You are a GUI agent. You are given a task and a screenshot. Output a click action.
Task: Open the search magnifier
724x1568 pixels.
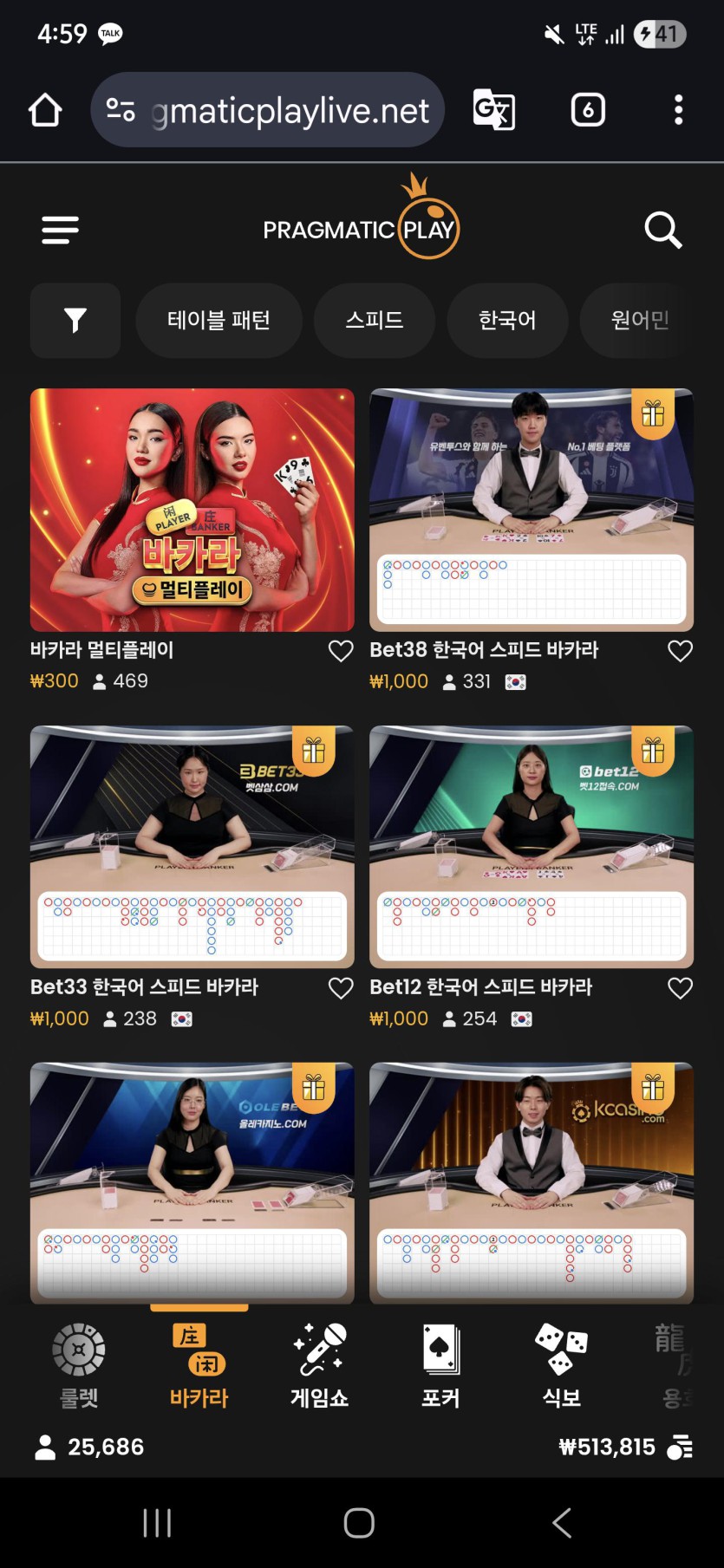tap(663, 230)
